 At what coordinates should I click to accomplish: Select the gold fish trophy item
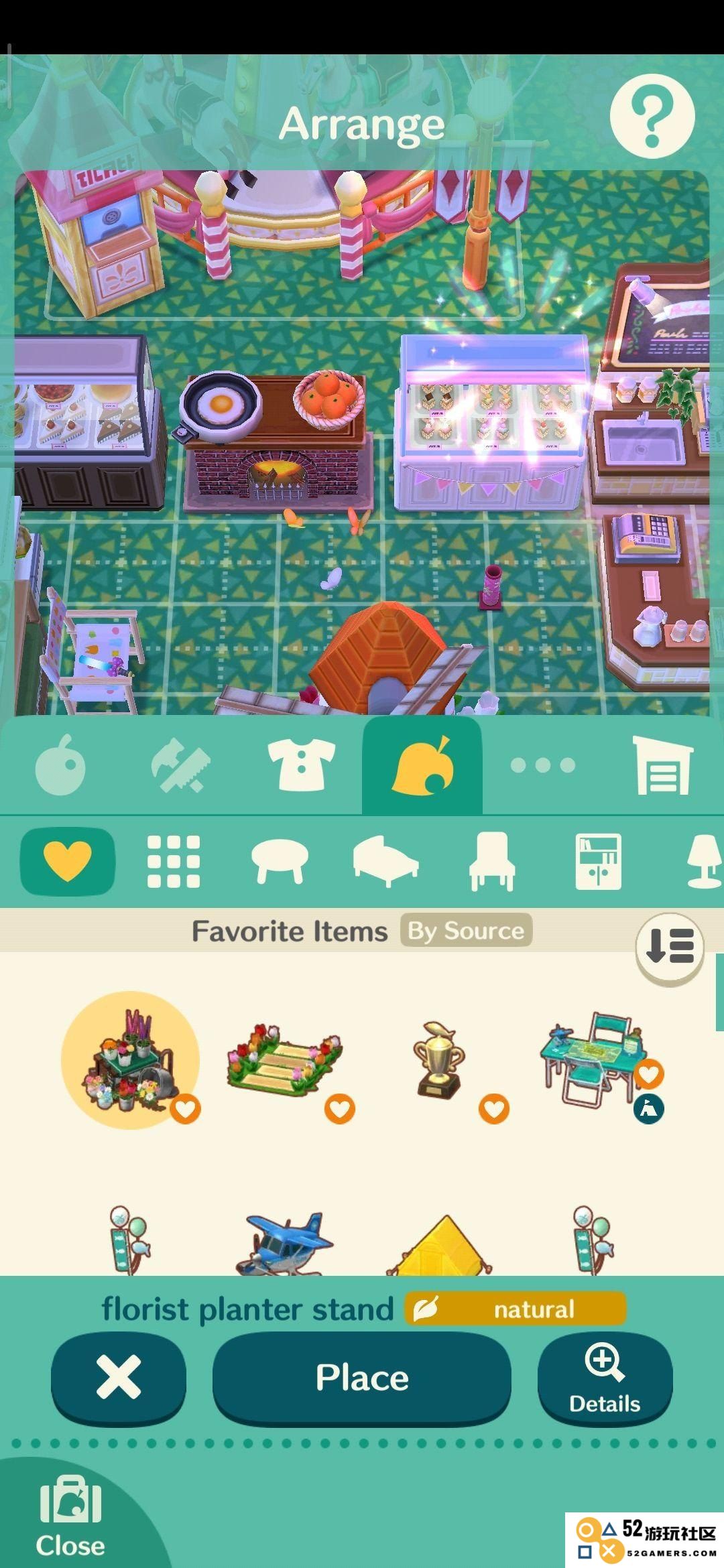pos(439,1060)
